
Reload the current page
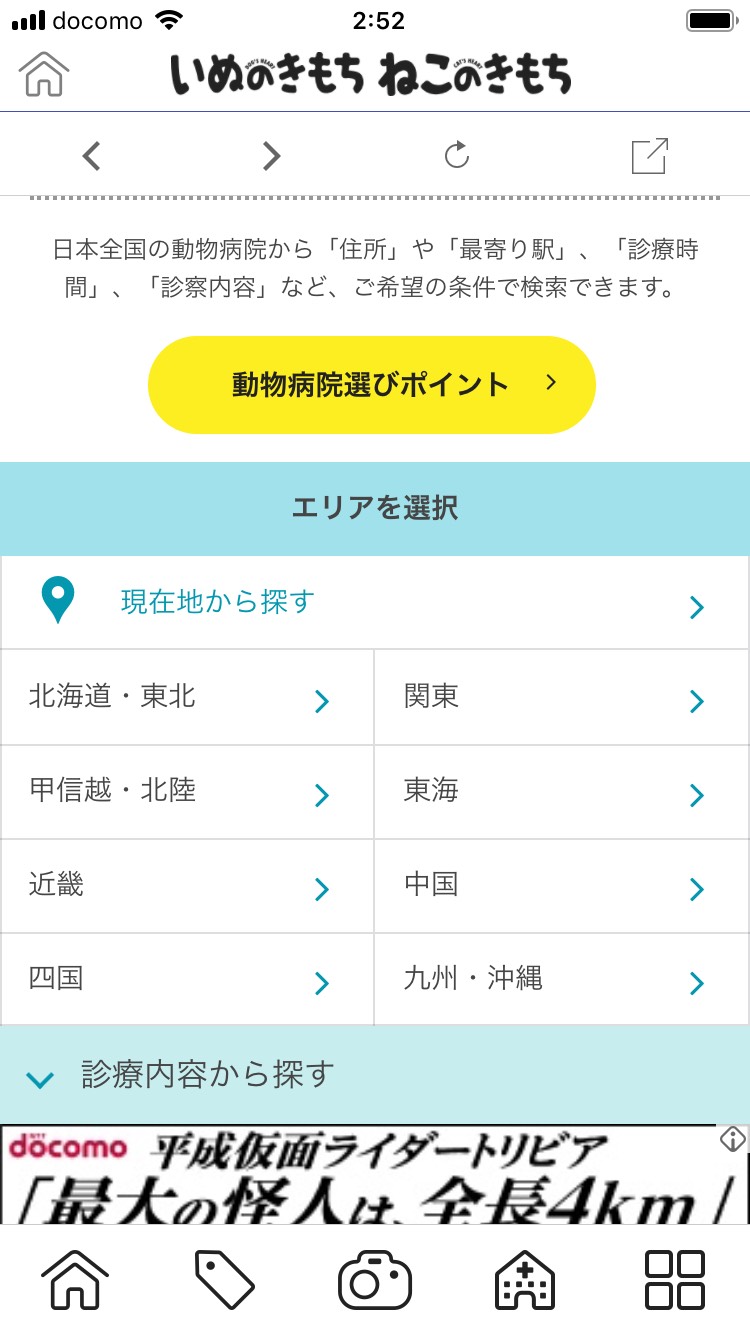(x=457, y=155)
